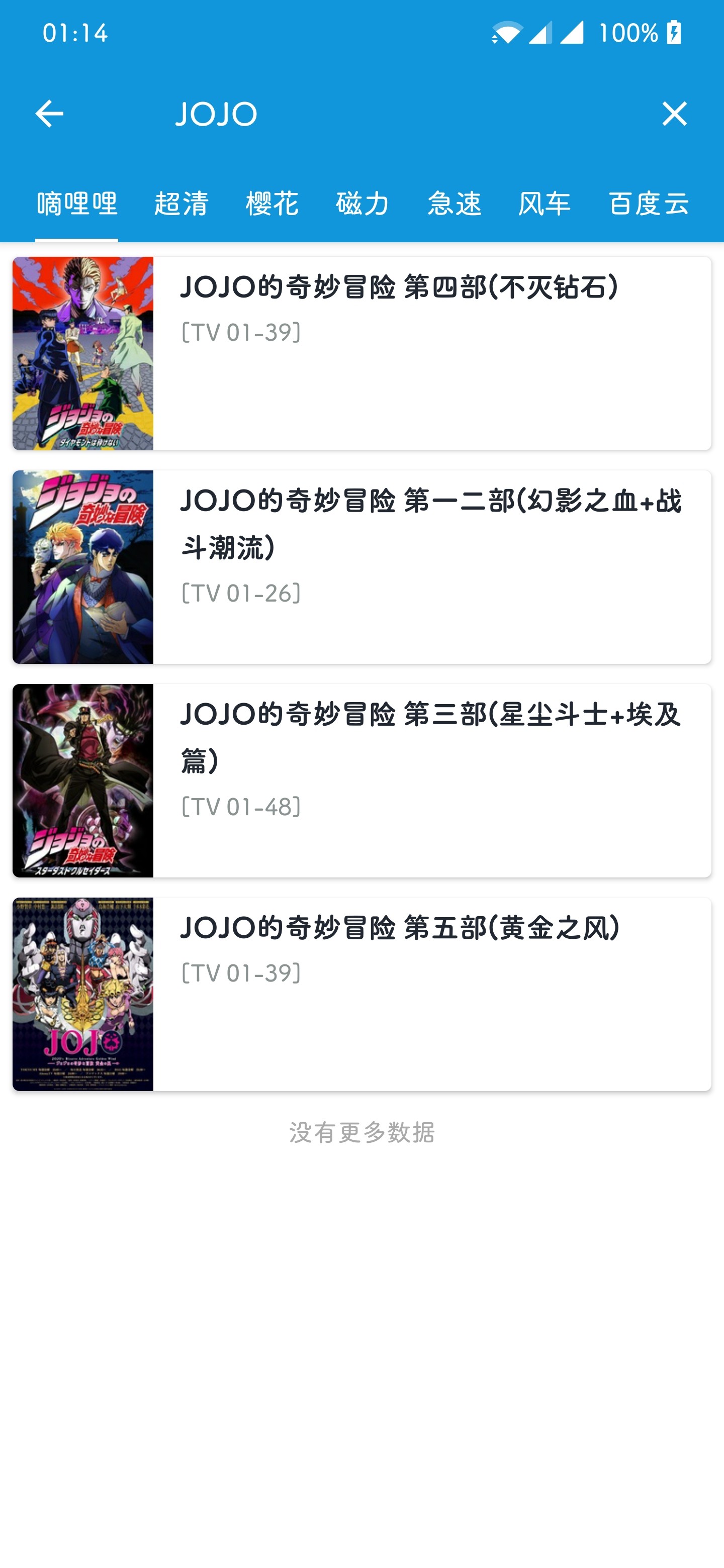Open JOJO的奇妙冒险 第五部(黄金之风)
The width and height of the screenshot is (724, 1568).
click(x=361, y=994)
